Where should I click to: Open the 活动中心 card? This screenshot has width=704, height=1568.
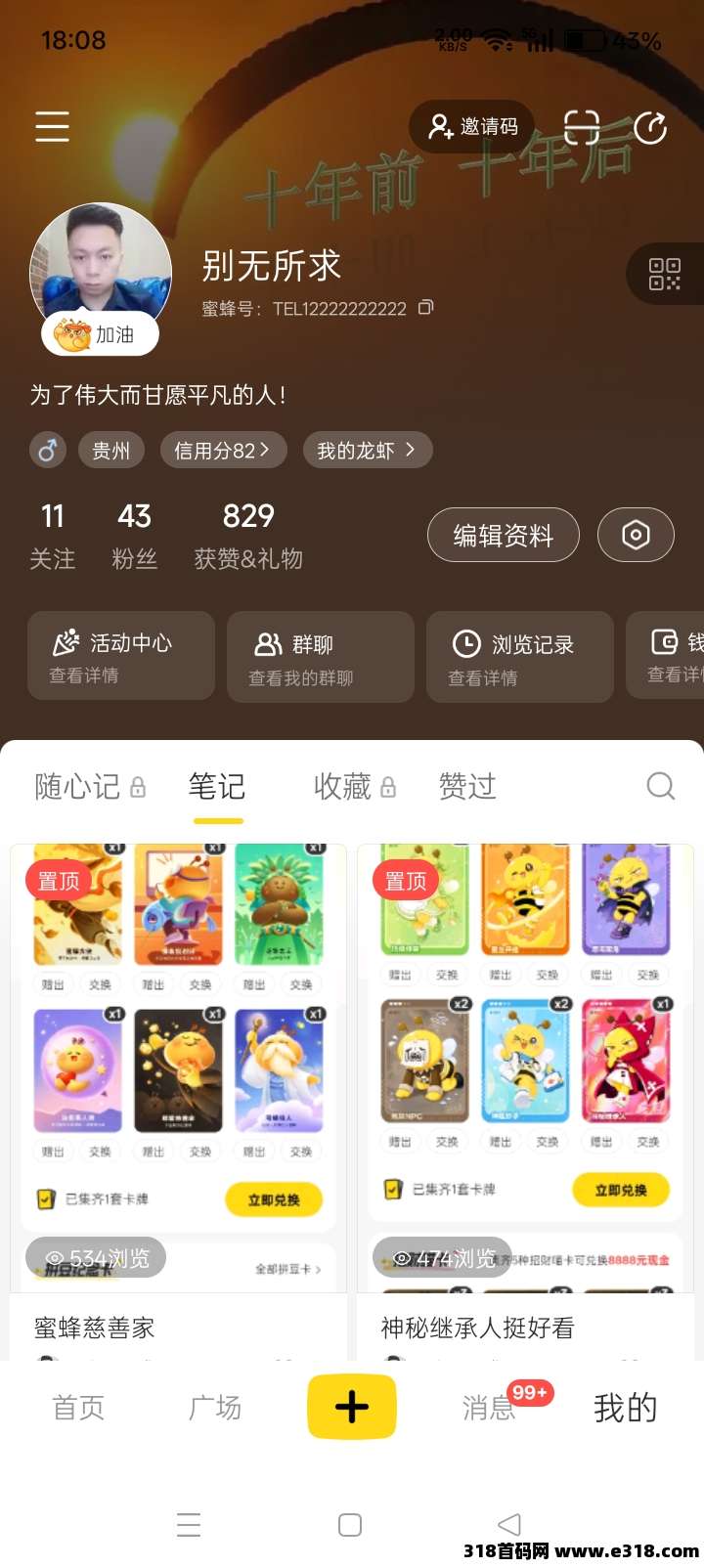point(121,656)
